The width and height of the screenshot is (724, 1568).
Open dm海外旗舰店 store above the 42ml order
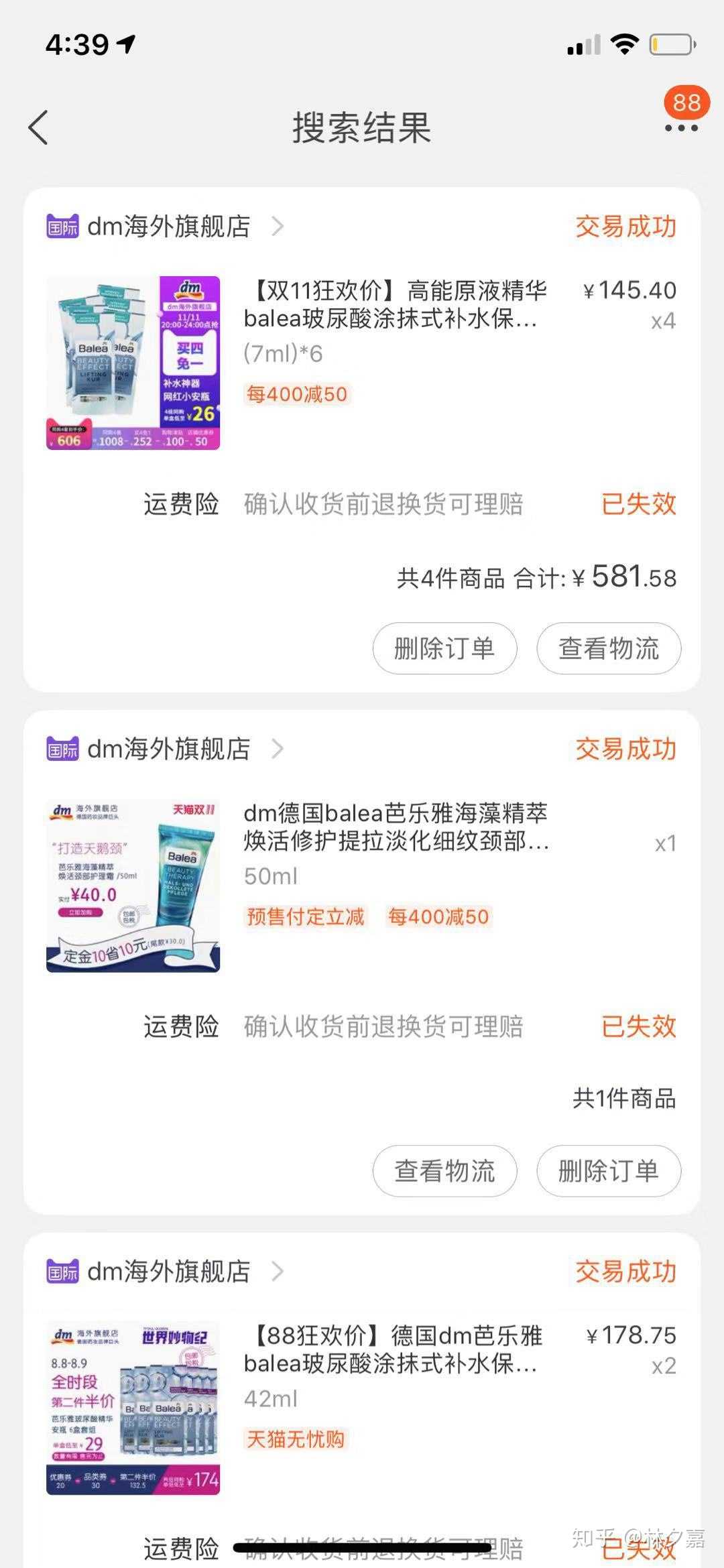[x=168, y=1271]
